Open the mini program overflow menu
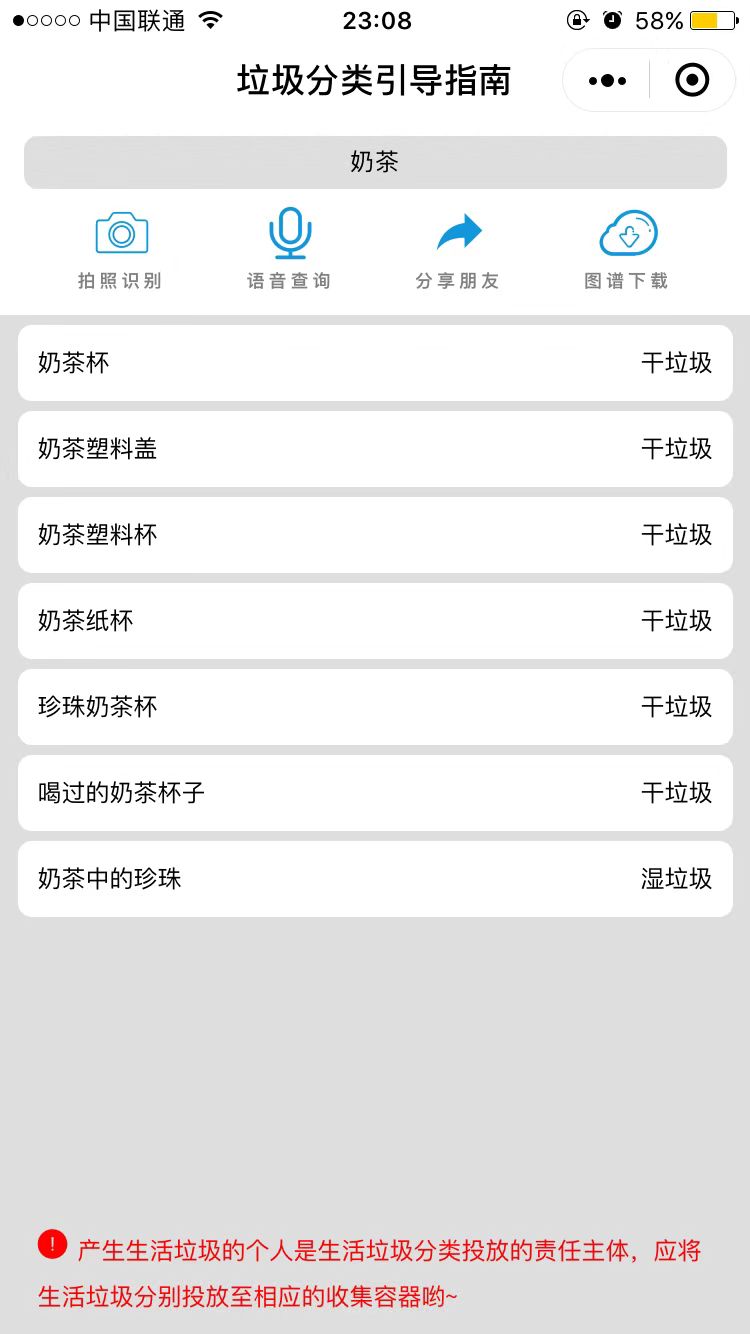This screenshot has height=1334, width=750. click(608, 81)
